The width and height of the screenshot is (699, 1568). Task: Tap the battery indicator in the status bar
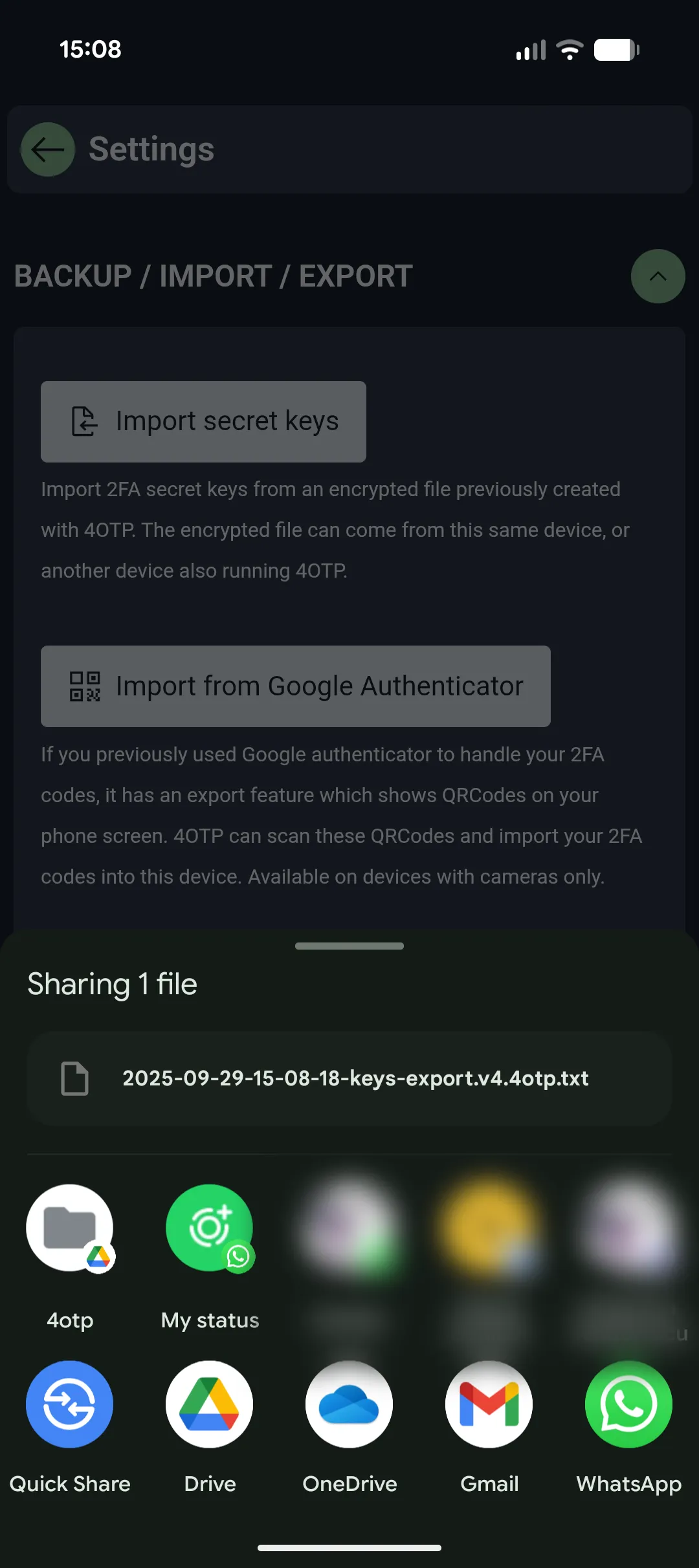tap(616, 49)
